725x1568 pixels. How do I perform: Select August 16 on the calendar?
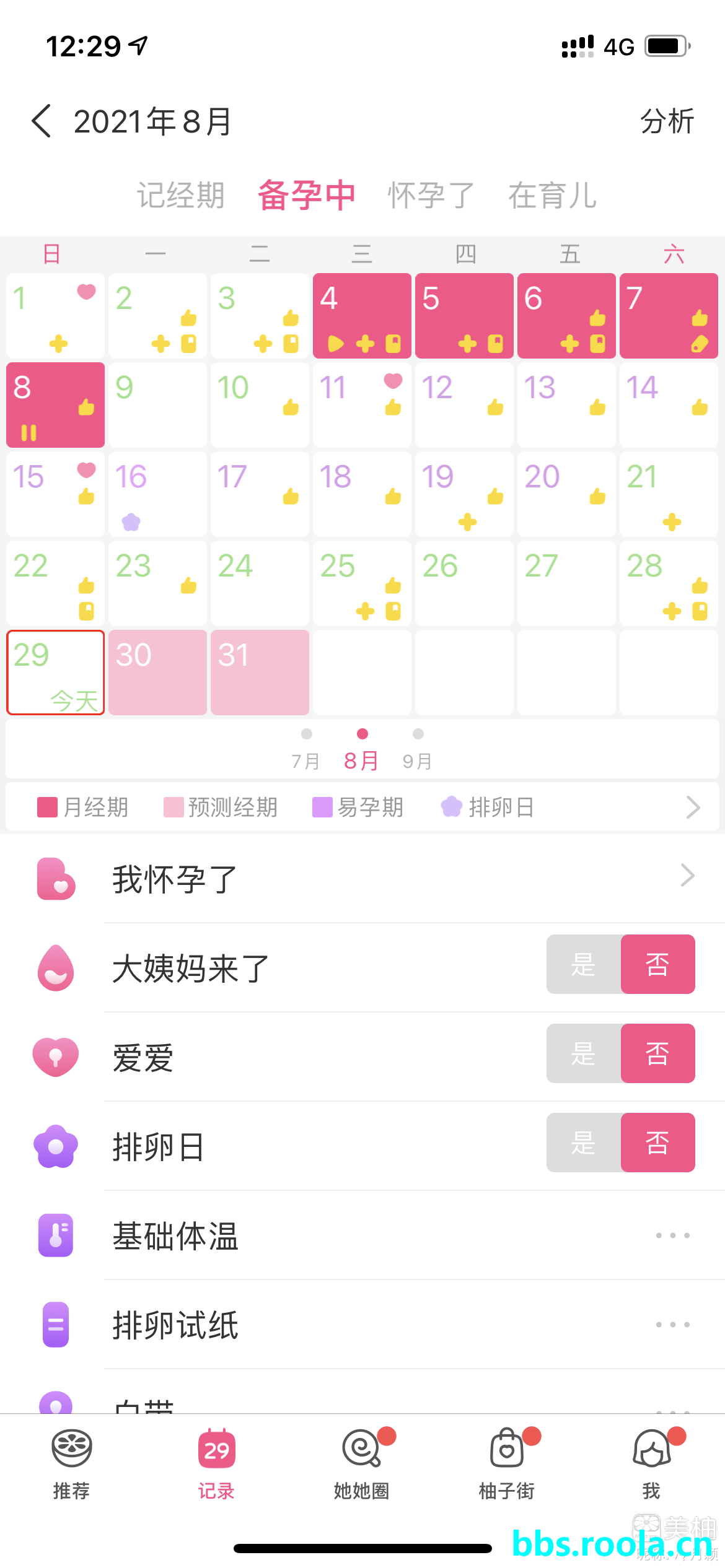click(157, 494)
